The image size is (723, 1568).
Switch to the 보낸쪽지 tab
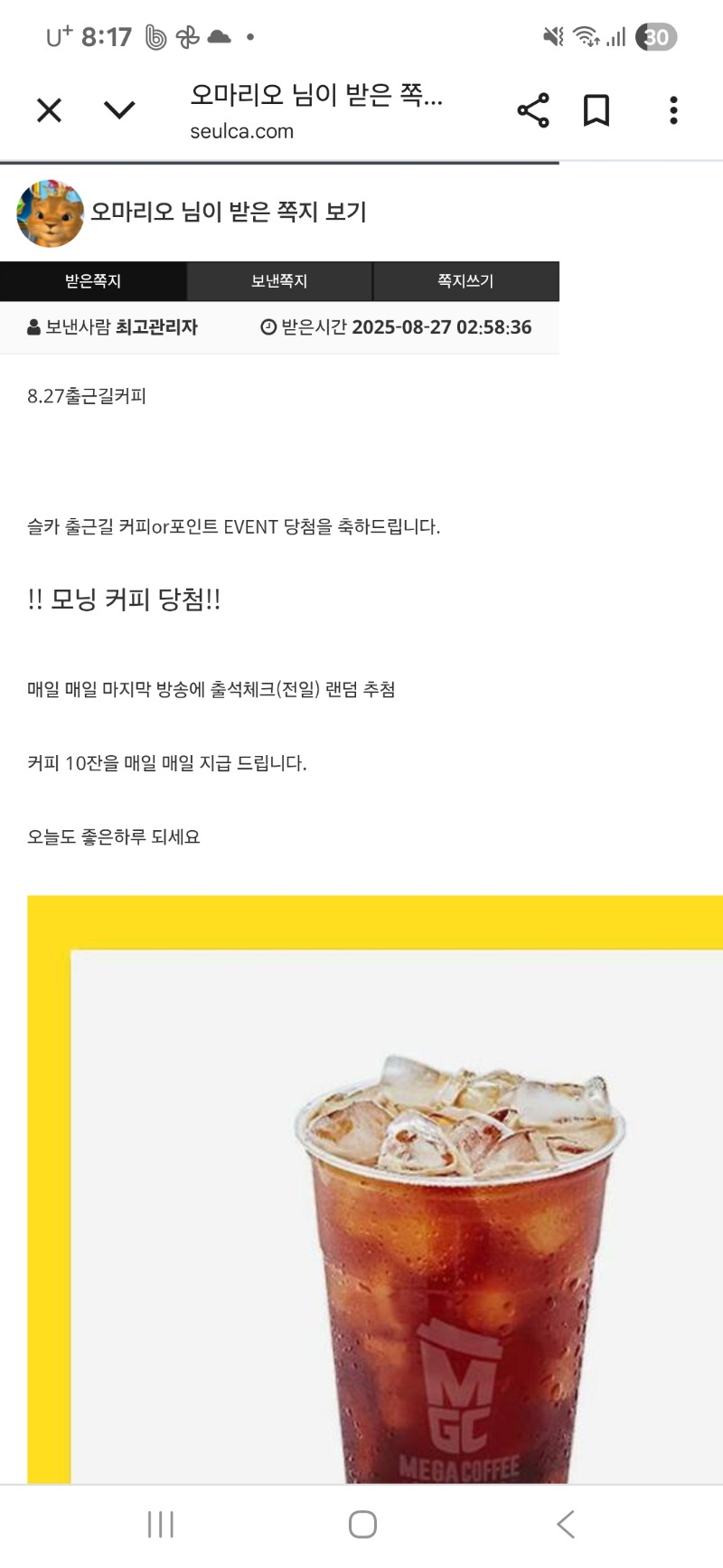(x=279, y=281)
